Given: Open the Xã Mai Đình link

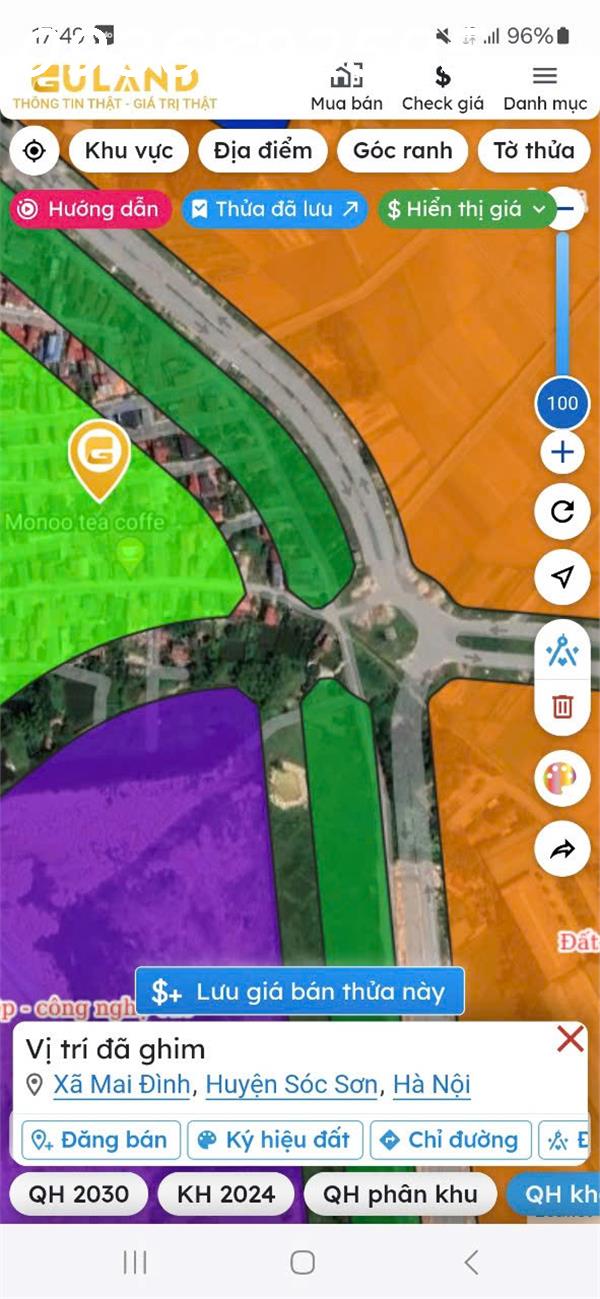Looking at the screenshot, I should point(120,1084).
